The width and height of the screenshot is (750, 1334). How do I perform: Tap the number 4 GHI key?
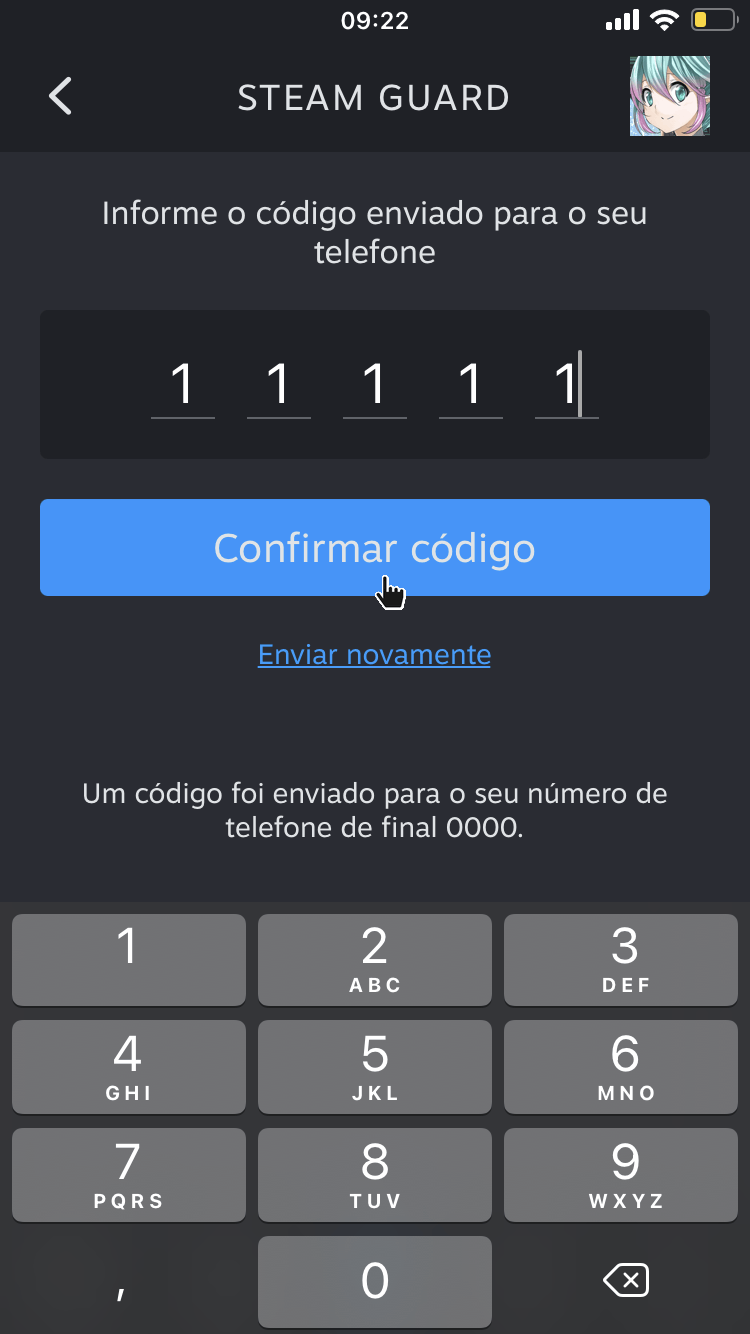click(x=128, y=1067)
